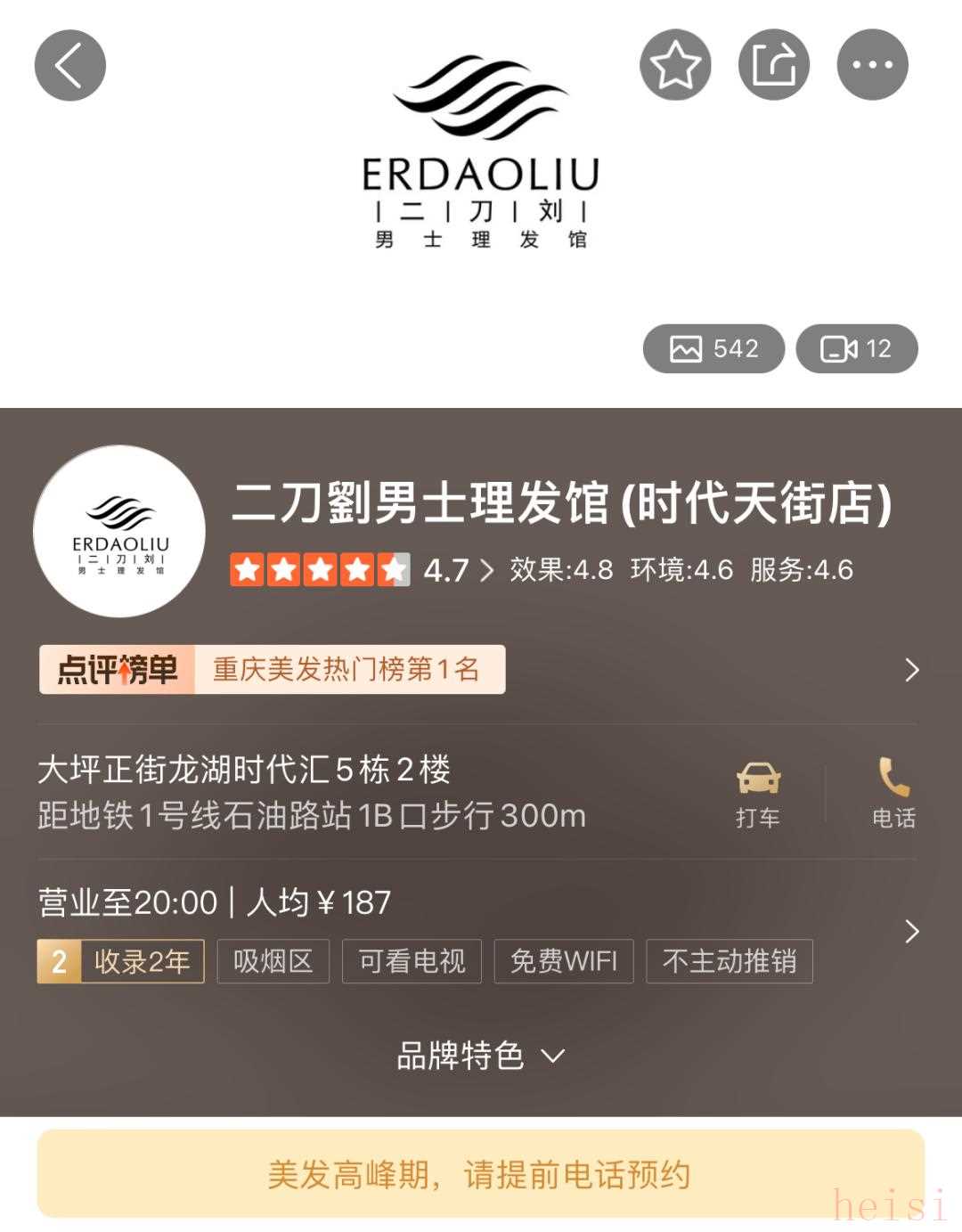Open the three-dot overflow menu
Image resolution: width=962 pixels, height=1232 pixels.
(872, 65)
